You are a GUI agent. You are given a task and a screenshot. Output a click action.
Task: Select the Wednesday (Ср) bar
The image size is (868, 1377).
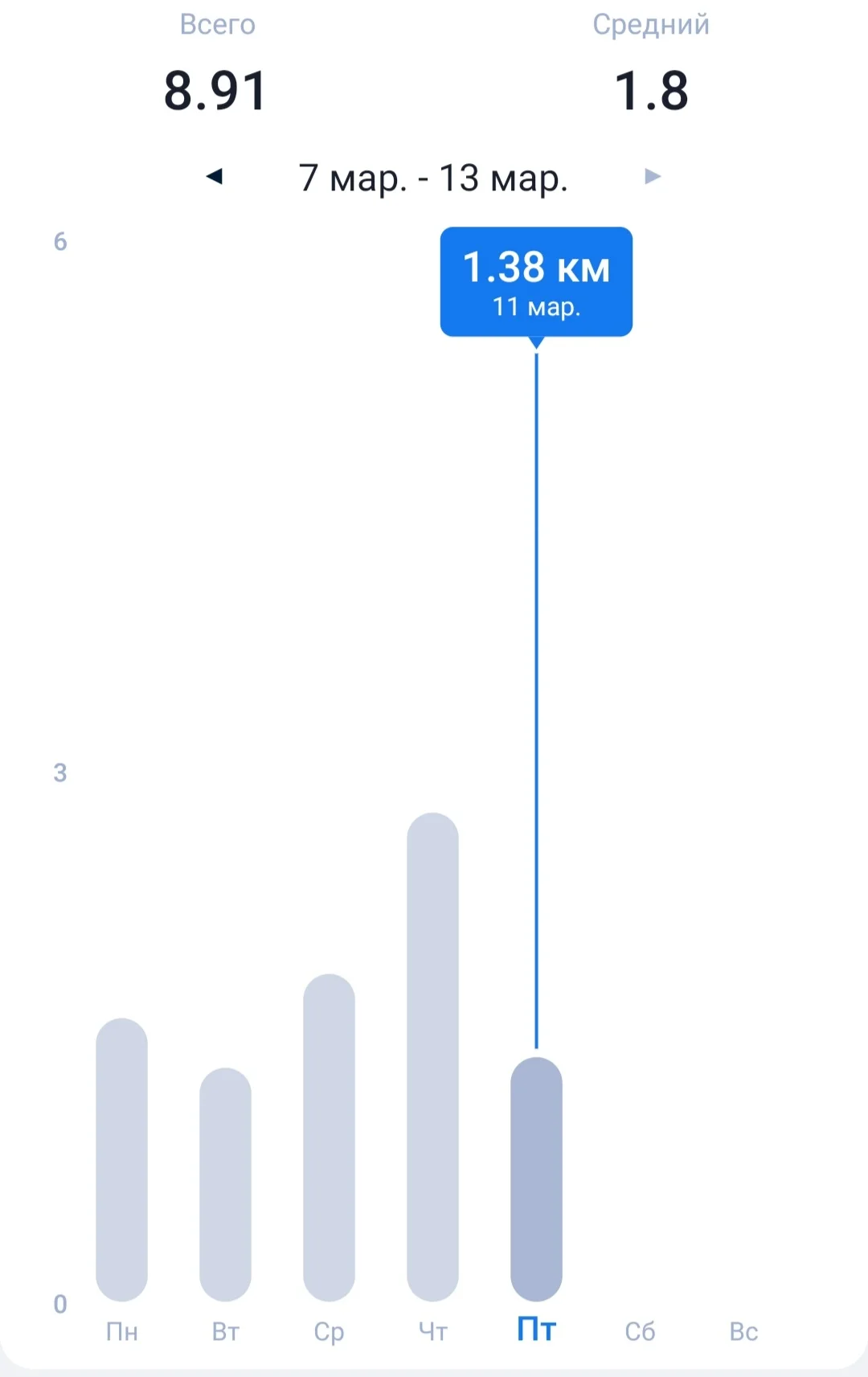329,1137
